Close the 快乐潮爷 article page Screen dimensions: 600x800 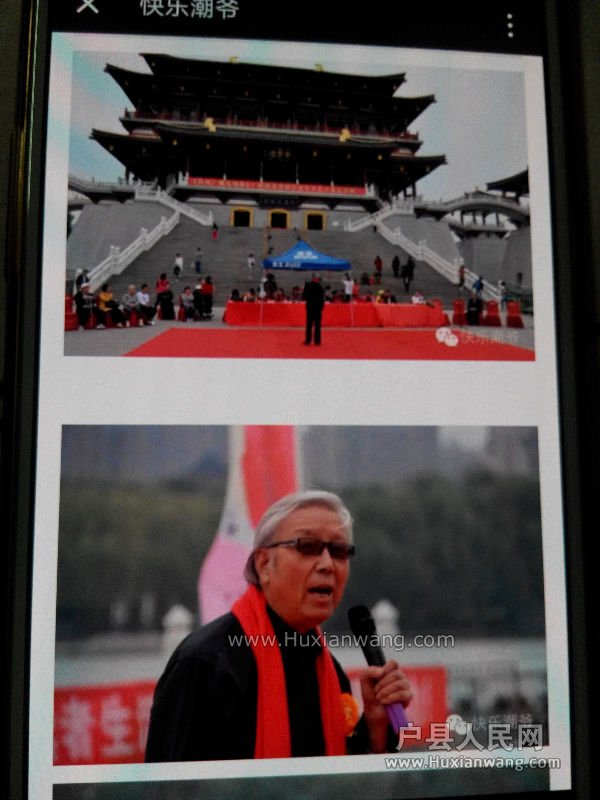point(88,6)
